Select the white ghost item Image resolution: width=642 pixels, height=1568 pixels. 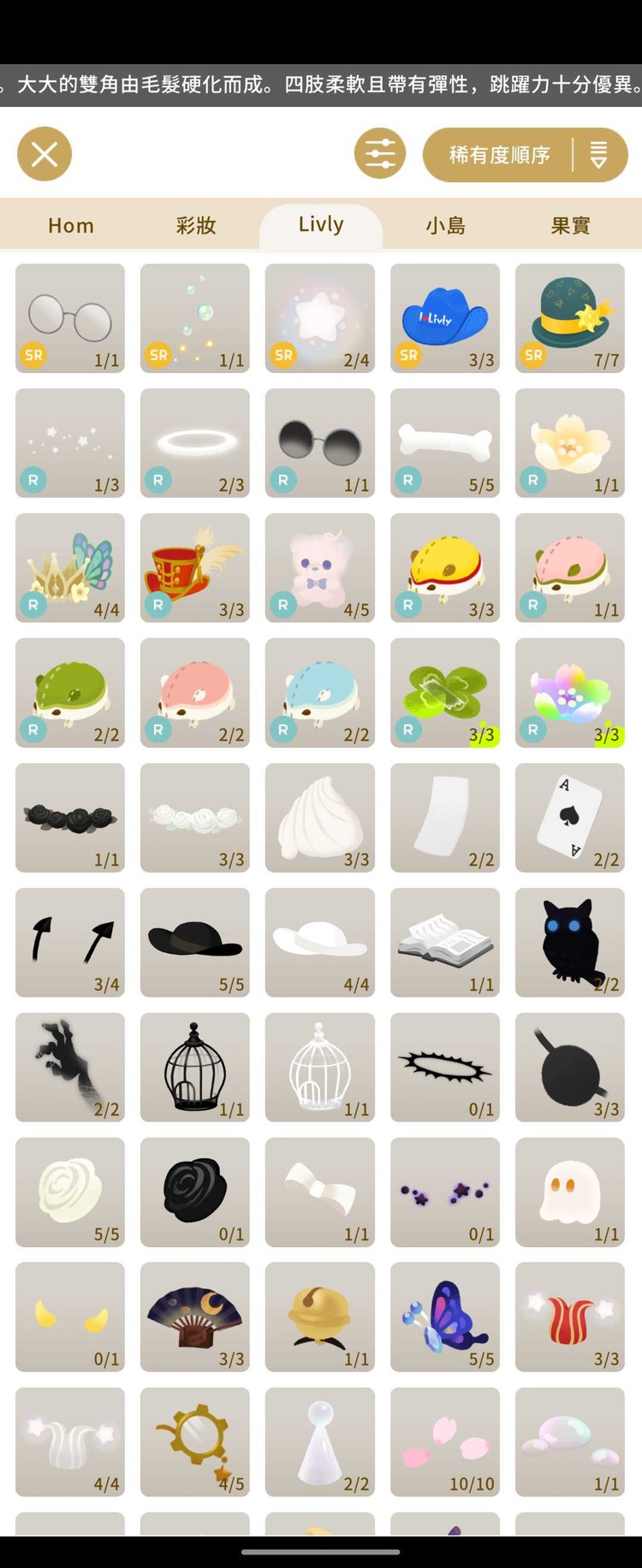point(570,1192)
